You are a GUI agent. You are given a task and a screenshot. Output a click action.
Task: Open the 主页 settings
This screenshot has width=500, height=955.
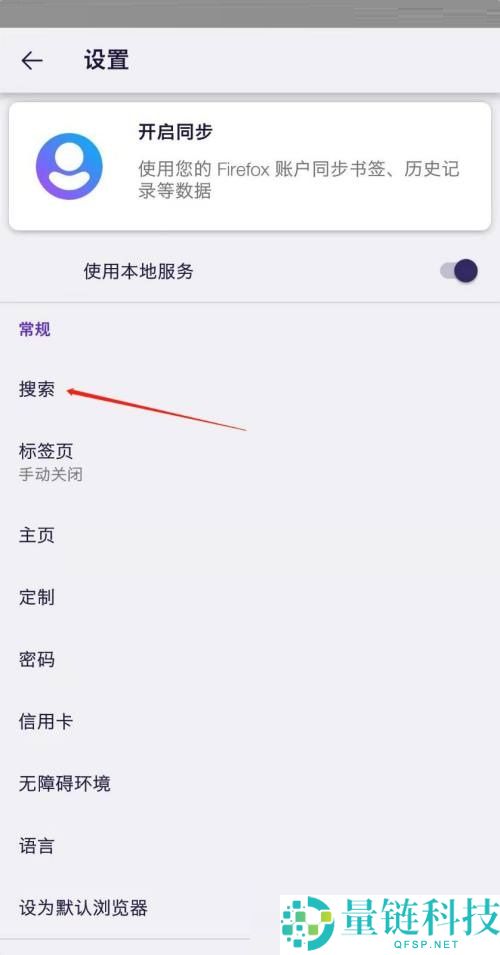(250, 535)
